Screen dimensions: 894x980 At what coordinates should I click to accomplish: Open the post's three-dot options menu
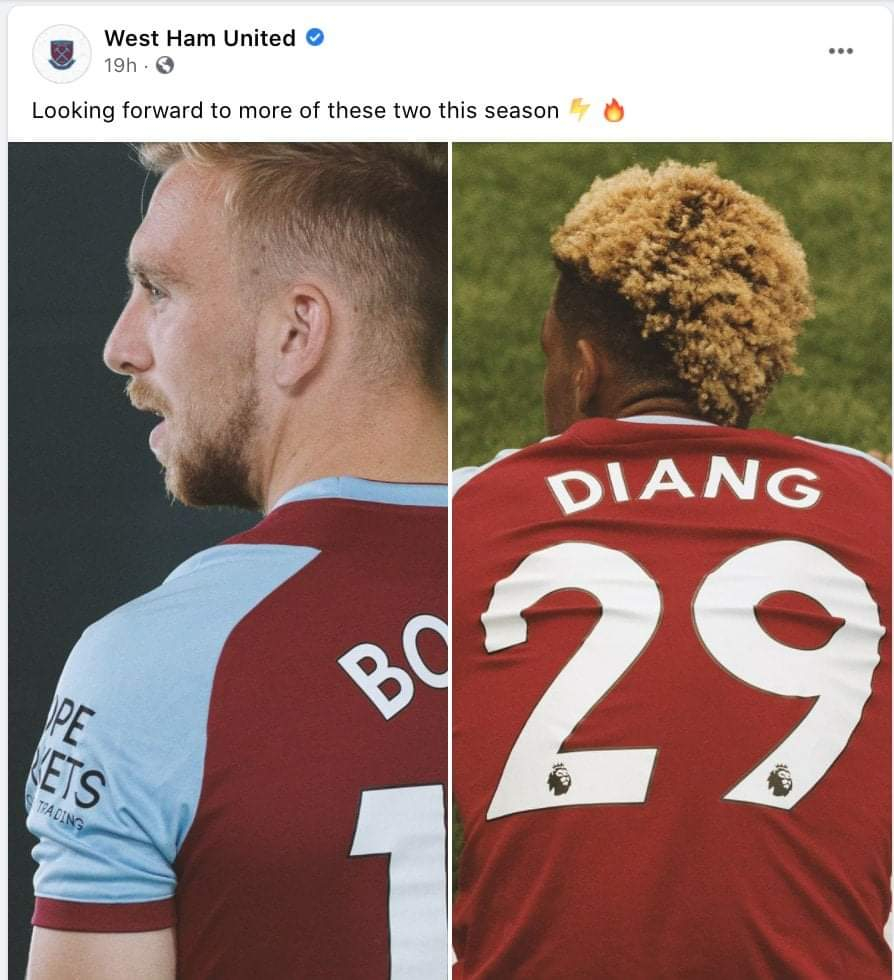click(841, 51)
